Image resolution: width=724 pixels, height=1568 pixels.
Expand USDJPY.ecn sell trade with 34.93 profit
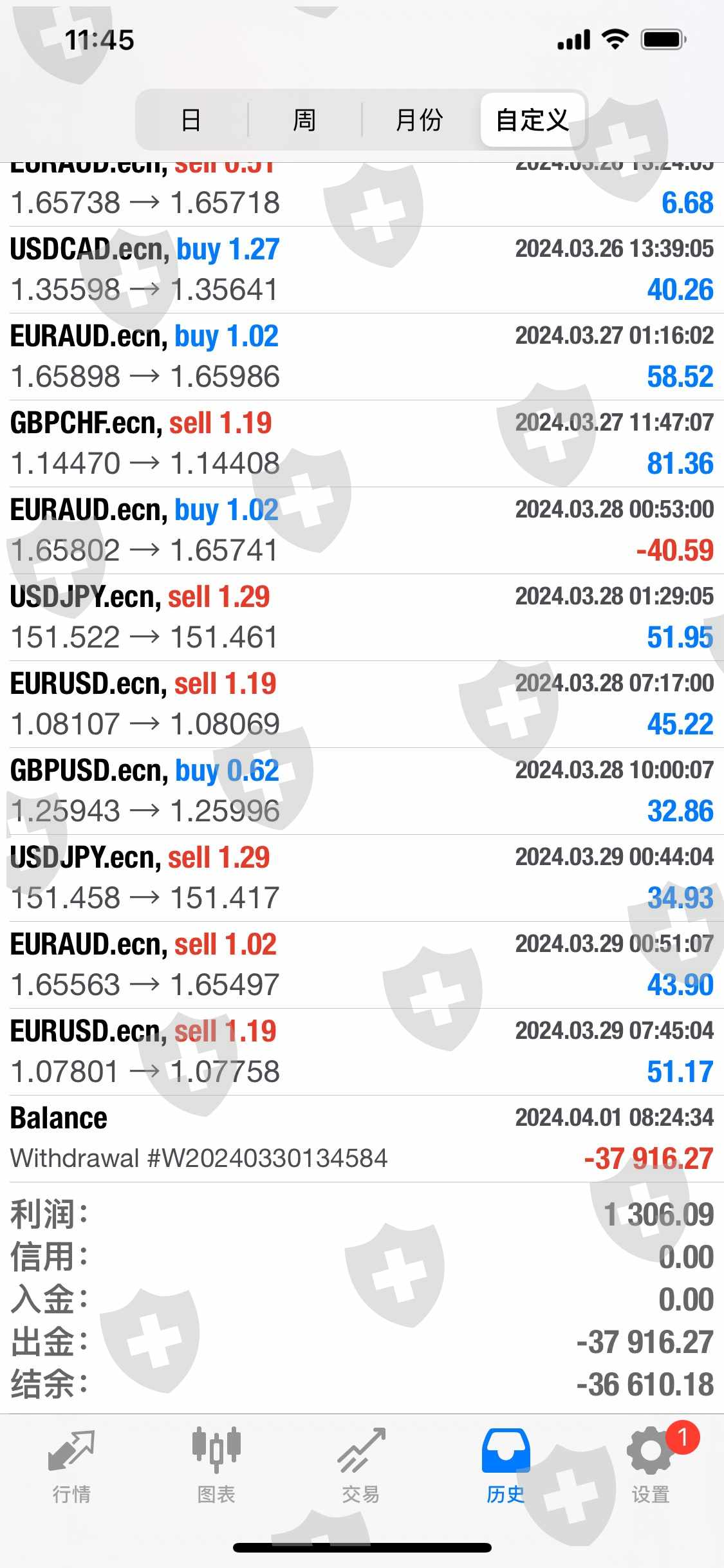pos(362,878)
